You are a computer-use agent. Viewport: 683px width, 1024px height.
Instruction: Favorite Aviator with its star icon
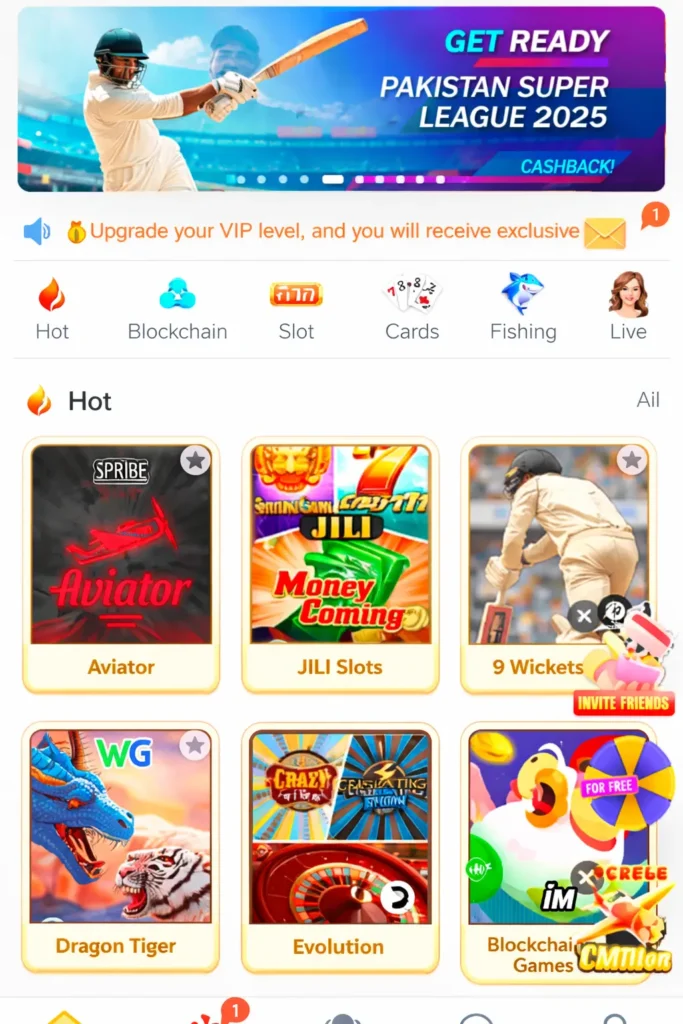pyautogui.click(x=195, y=460)
